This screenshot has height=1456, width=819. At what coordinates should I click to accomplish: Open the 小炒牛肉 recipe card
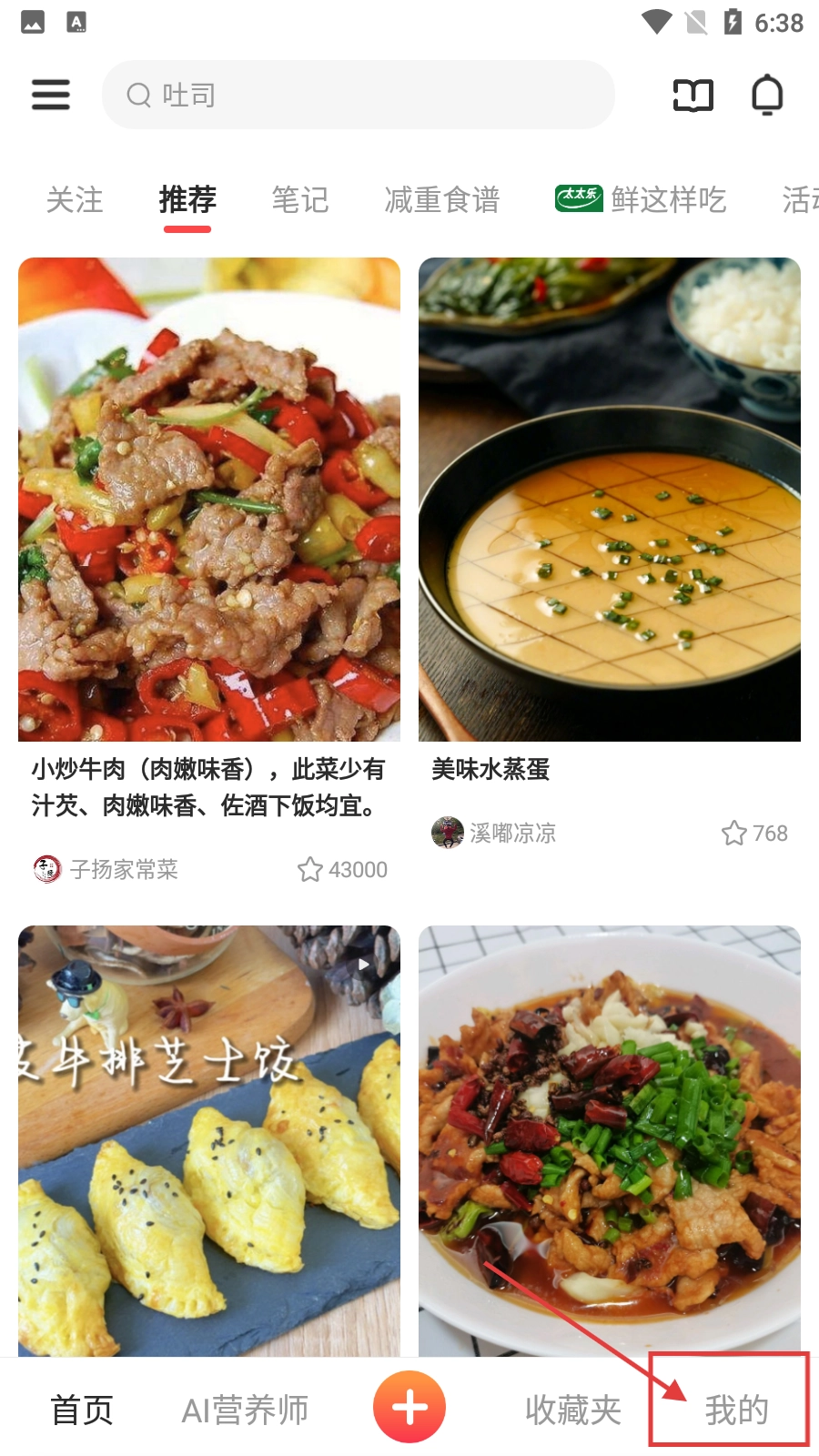coord(209,500)
